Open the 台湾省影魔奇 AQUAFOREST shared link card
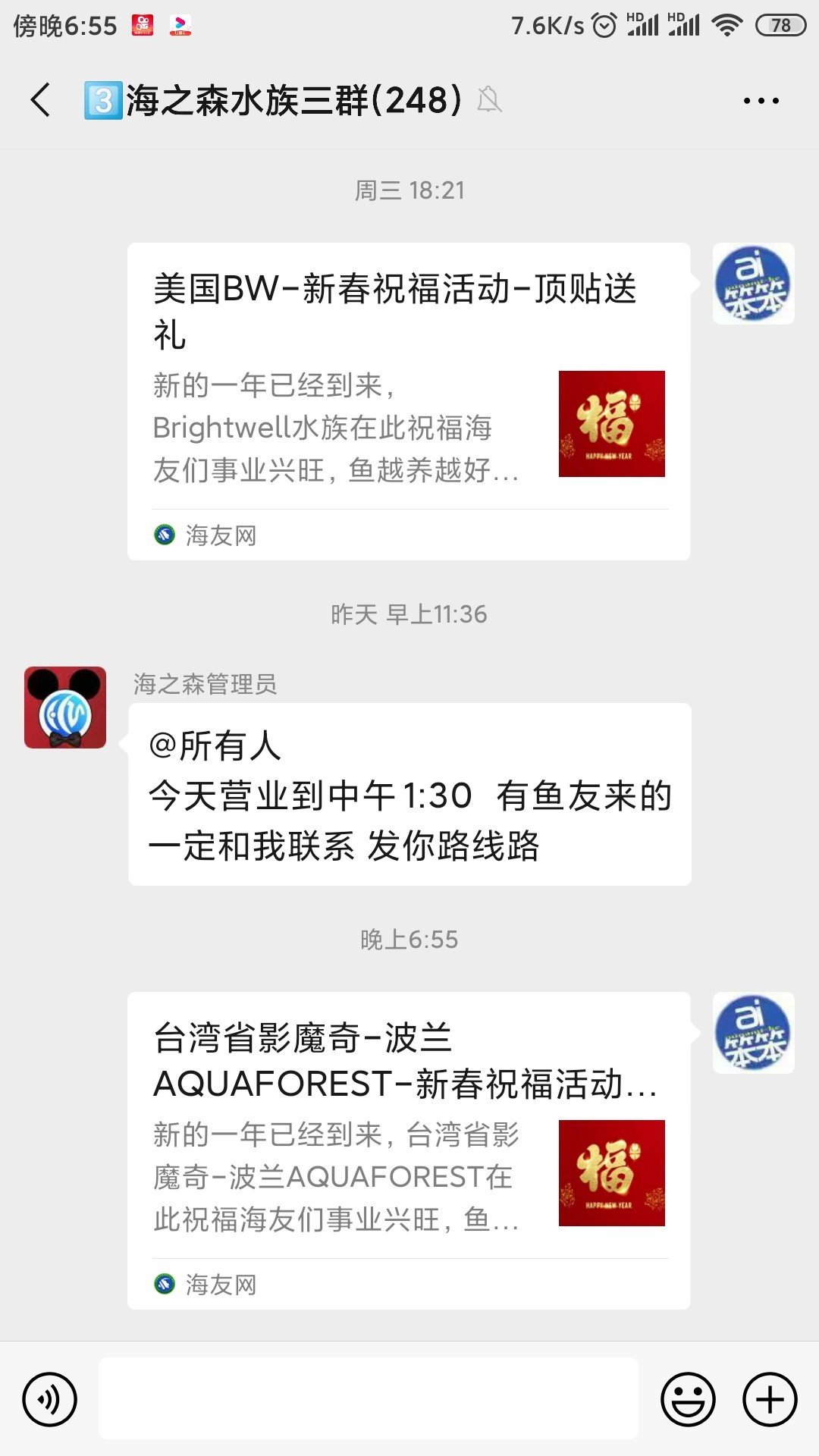 [408, 1150]
